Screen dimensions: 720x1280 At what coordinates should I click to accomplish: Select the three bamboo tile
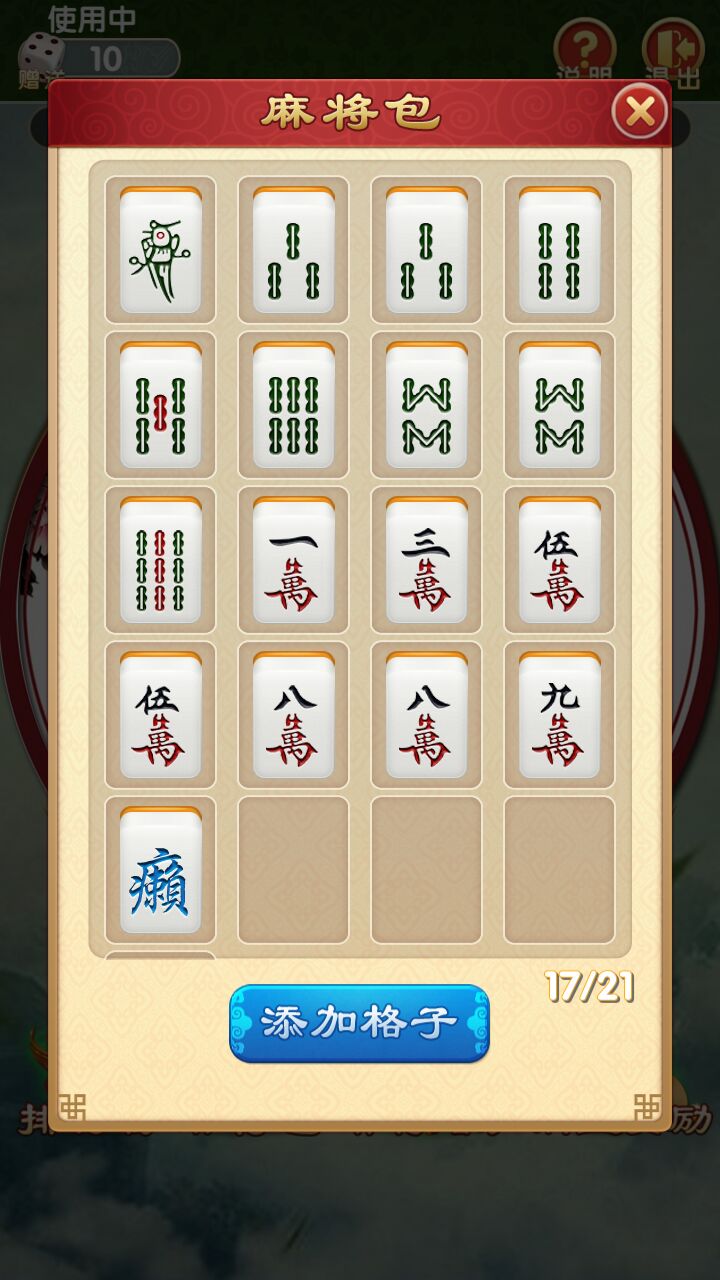tap(426, 250)
